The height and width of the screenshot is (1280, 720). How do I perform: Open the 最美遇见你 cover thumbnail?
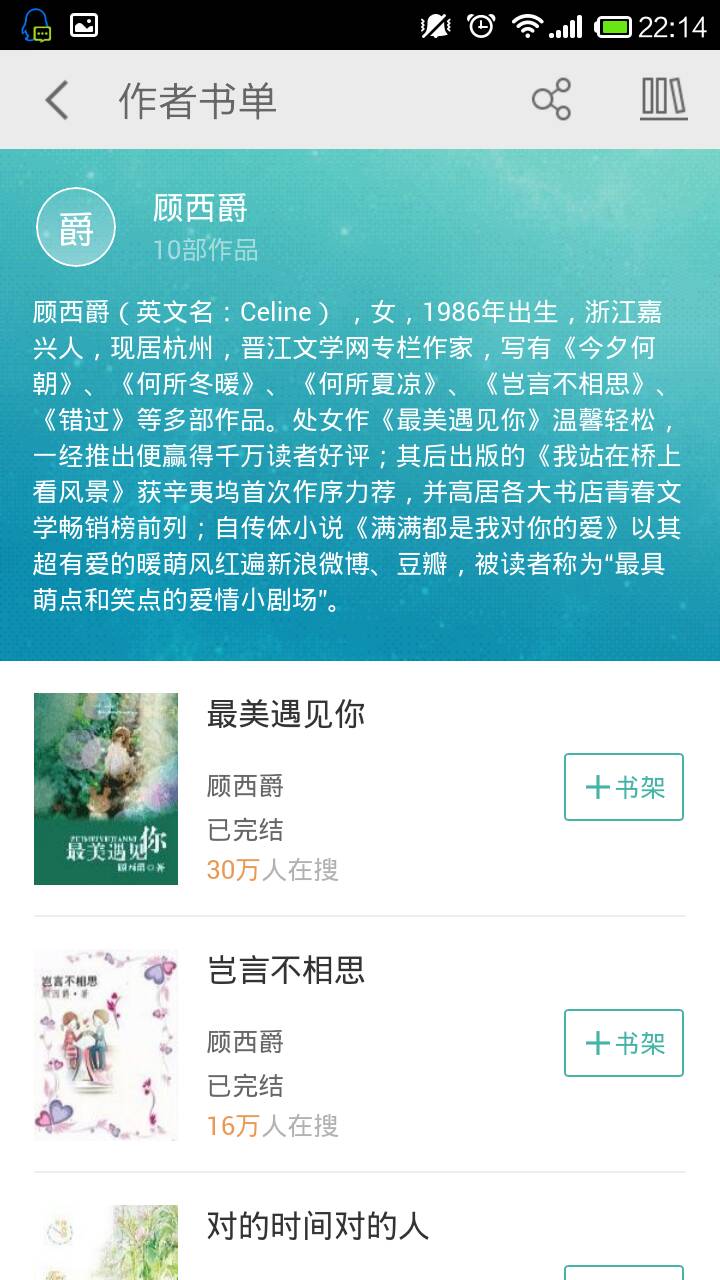106,787
